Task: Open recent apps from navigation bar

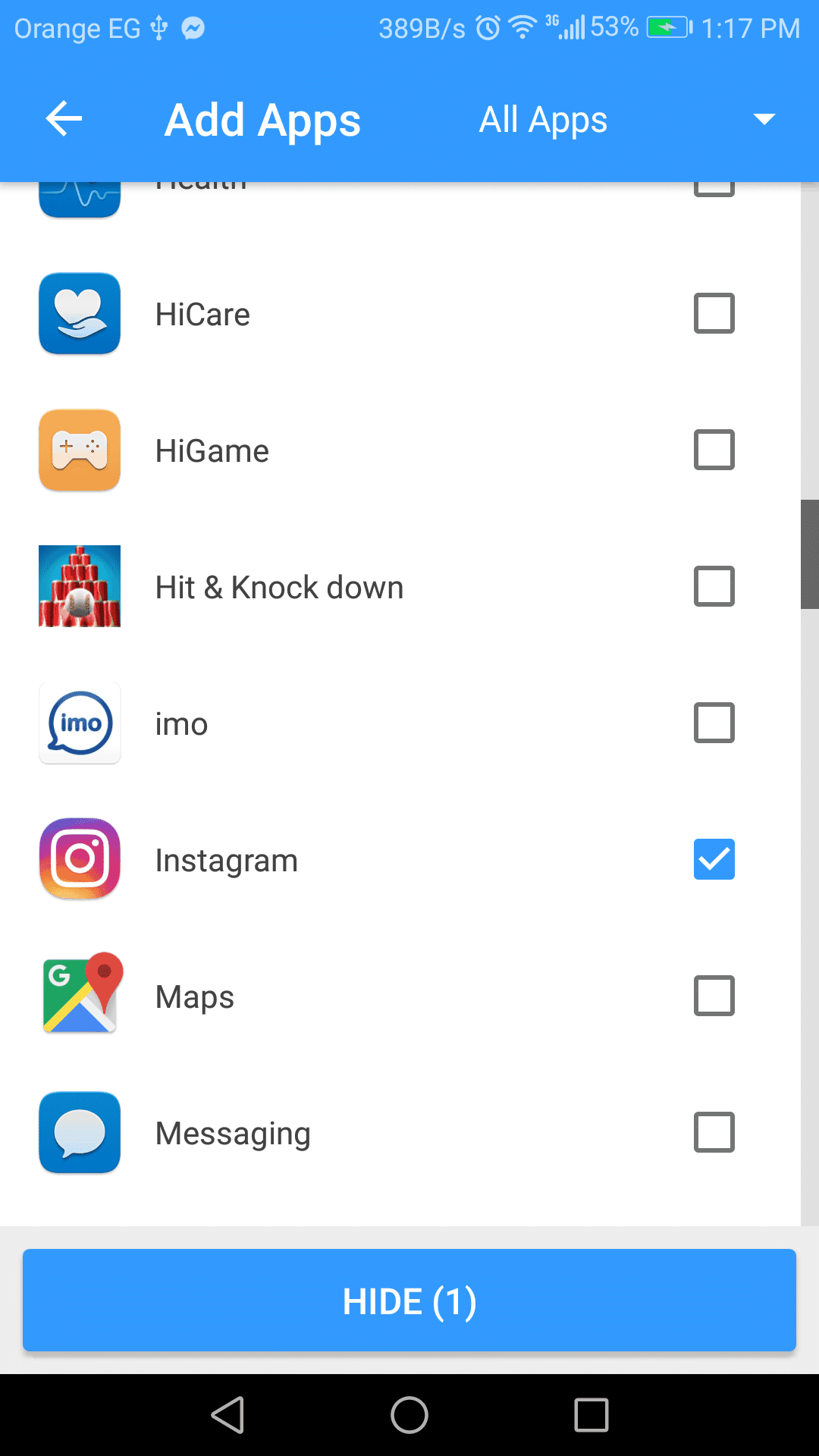Action: pyautogui.click(x=591, y=1415)
